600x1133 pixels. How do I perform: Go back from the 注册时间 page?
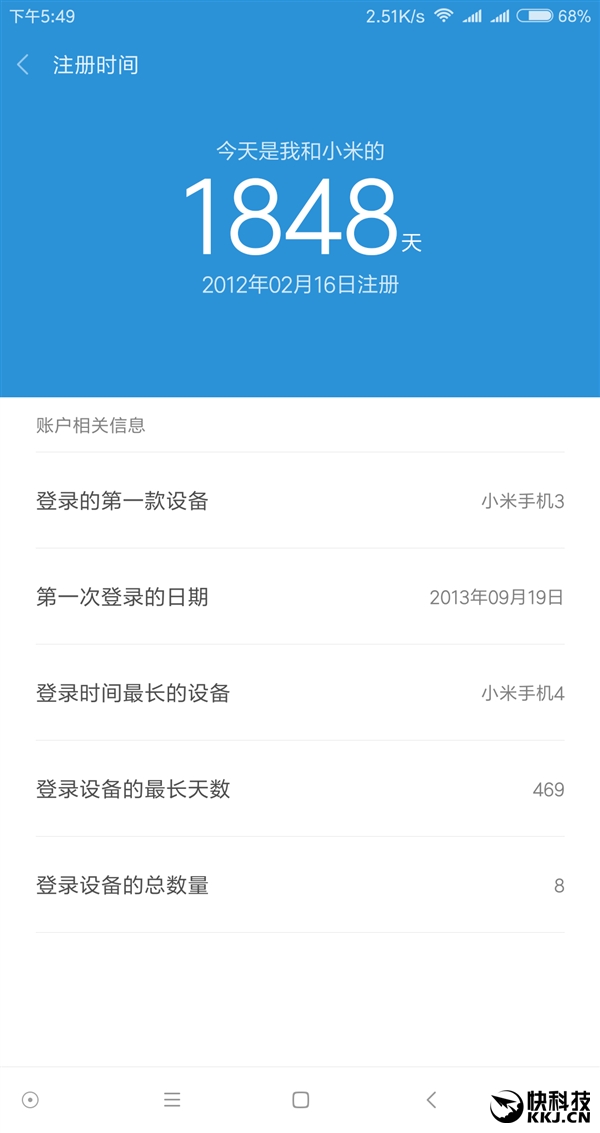[x=24, y=65]
